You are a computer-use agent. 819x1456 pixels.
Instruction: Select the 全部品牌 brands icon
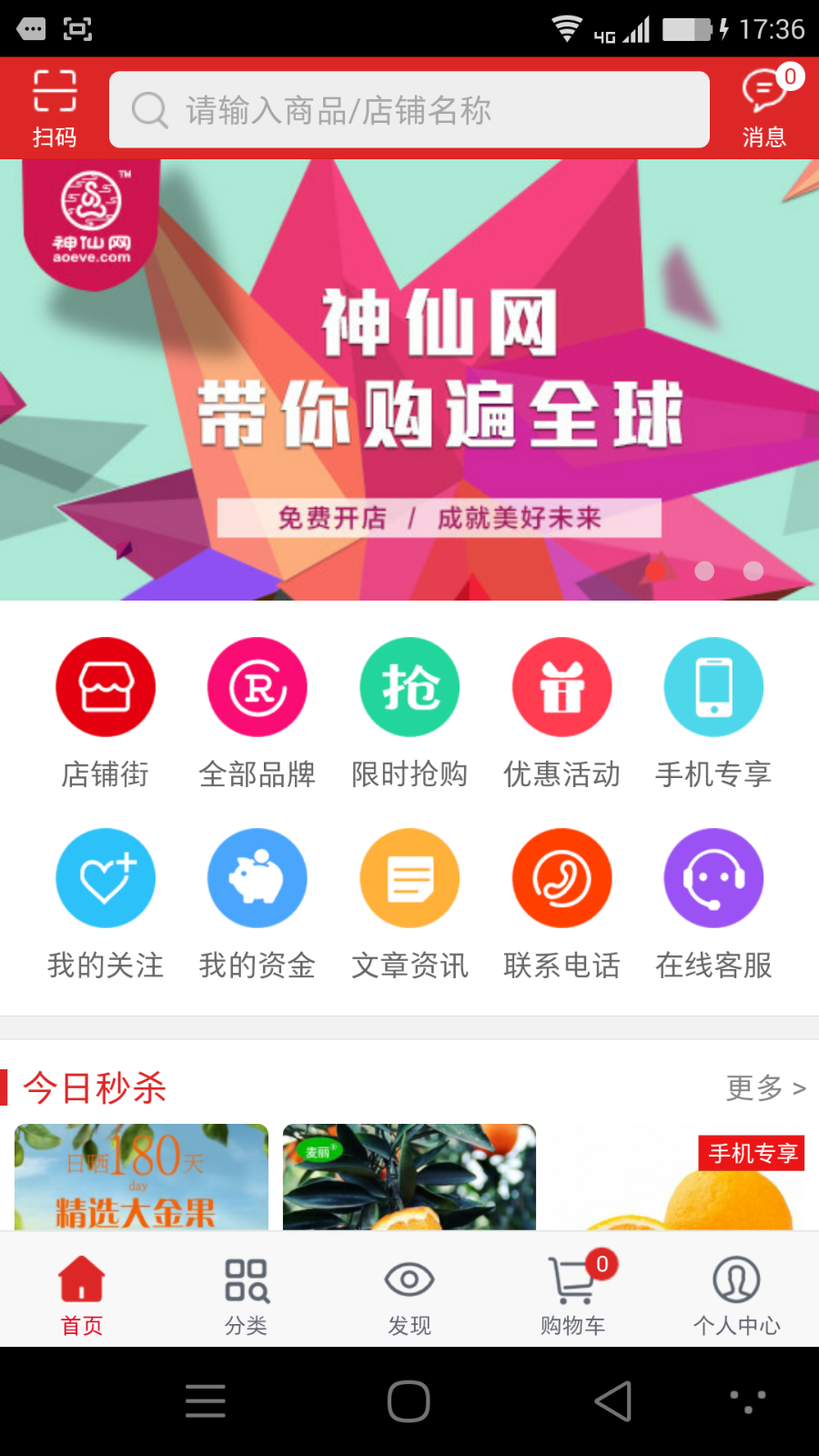258,687
